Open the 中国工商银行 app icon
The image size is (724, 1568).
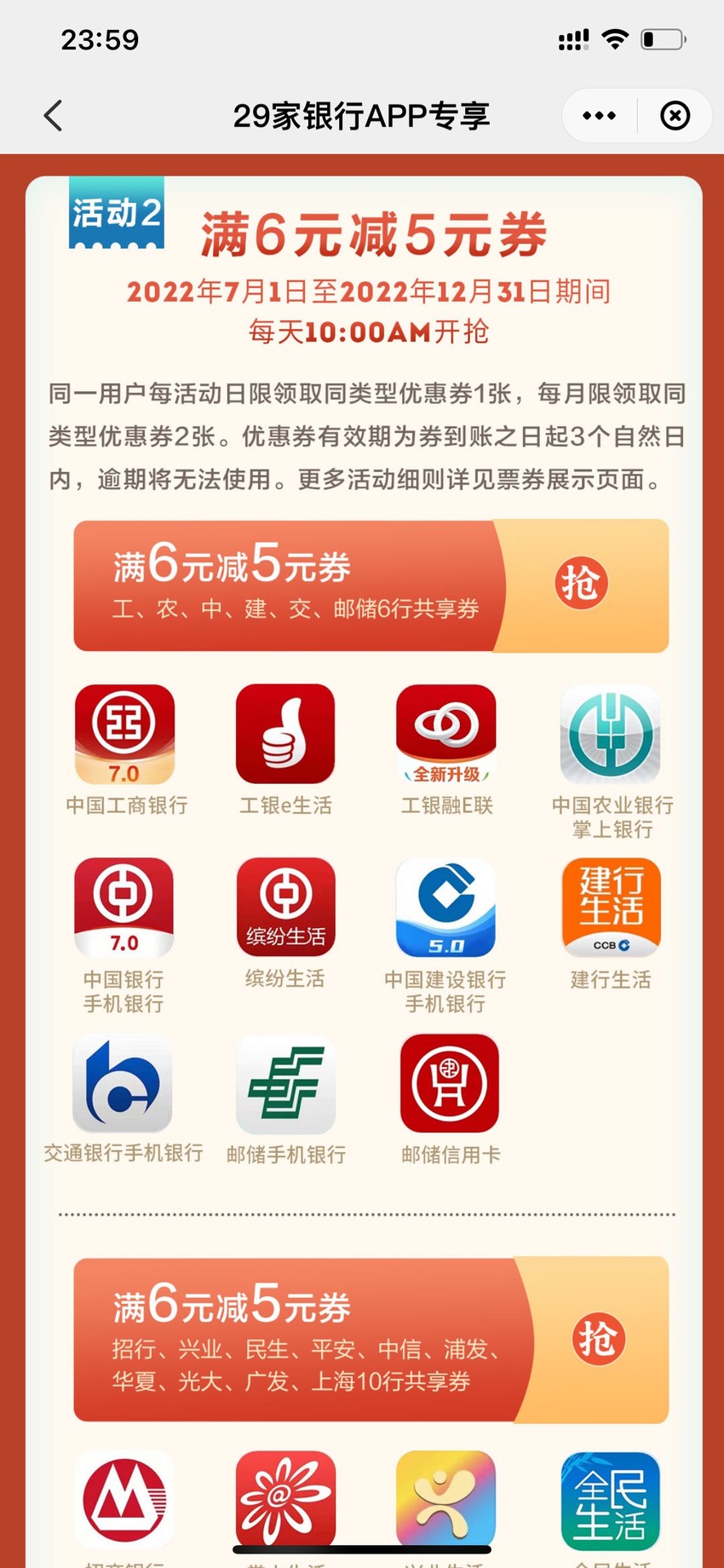(124, 735)
